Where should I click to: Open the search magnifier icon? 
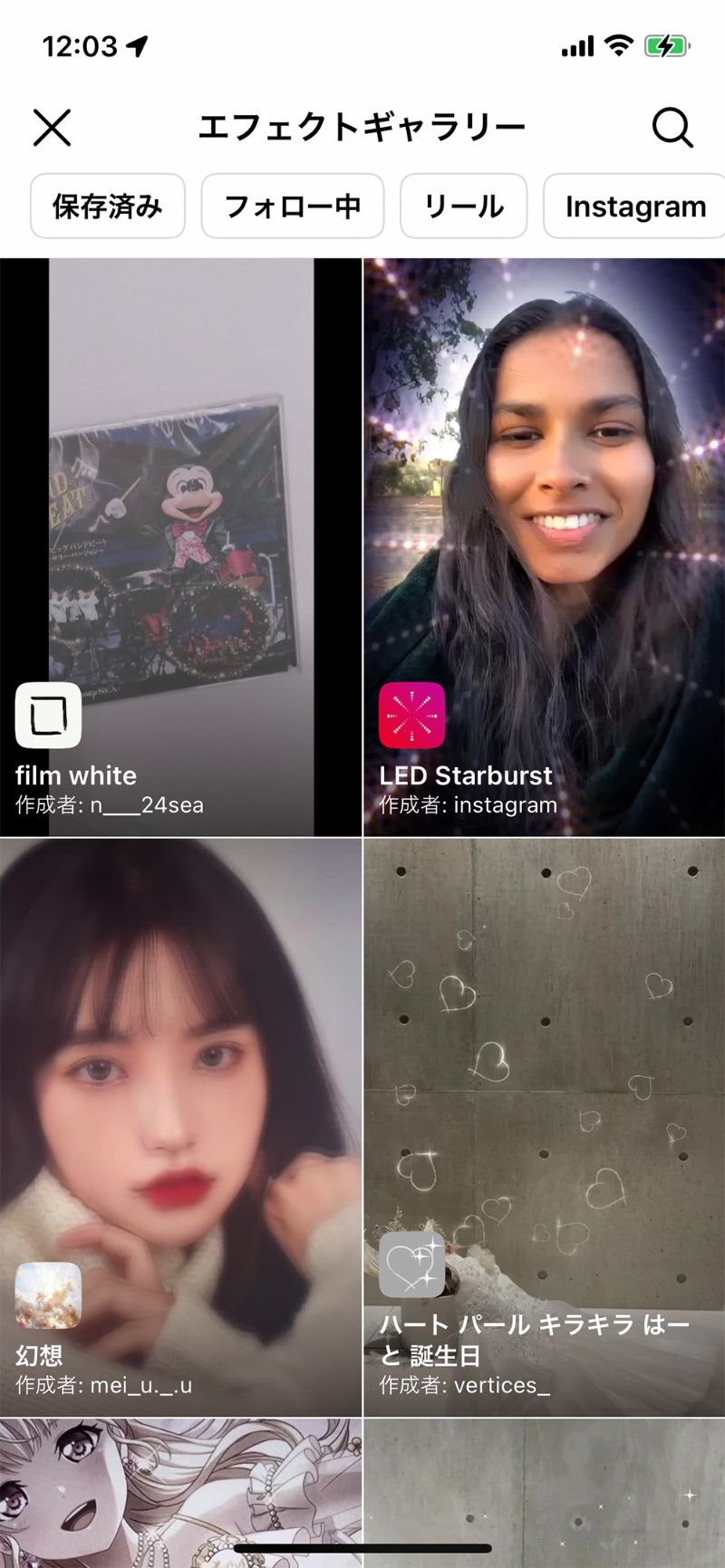pos(672,128)
